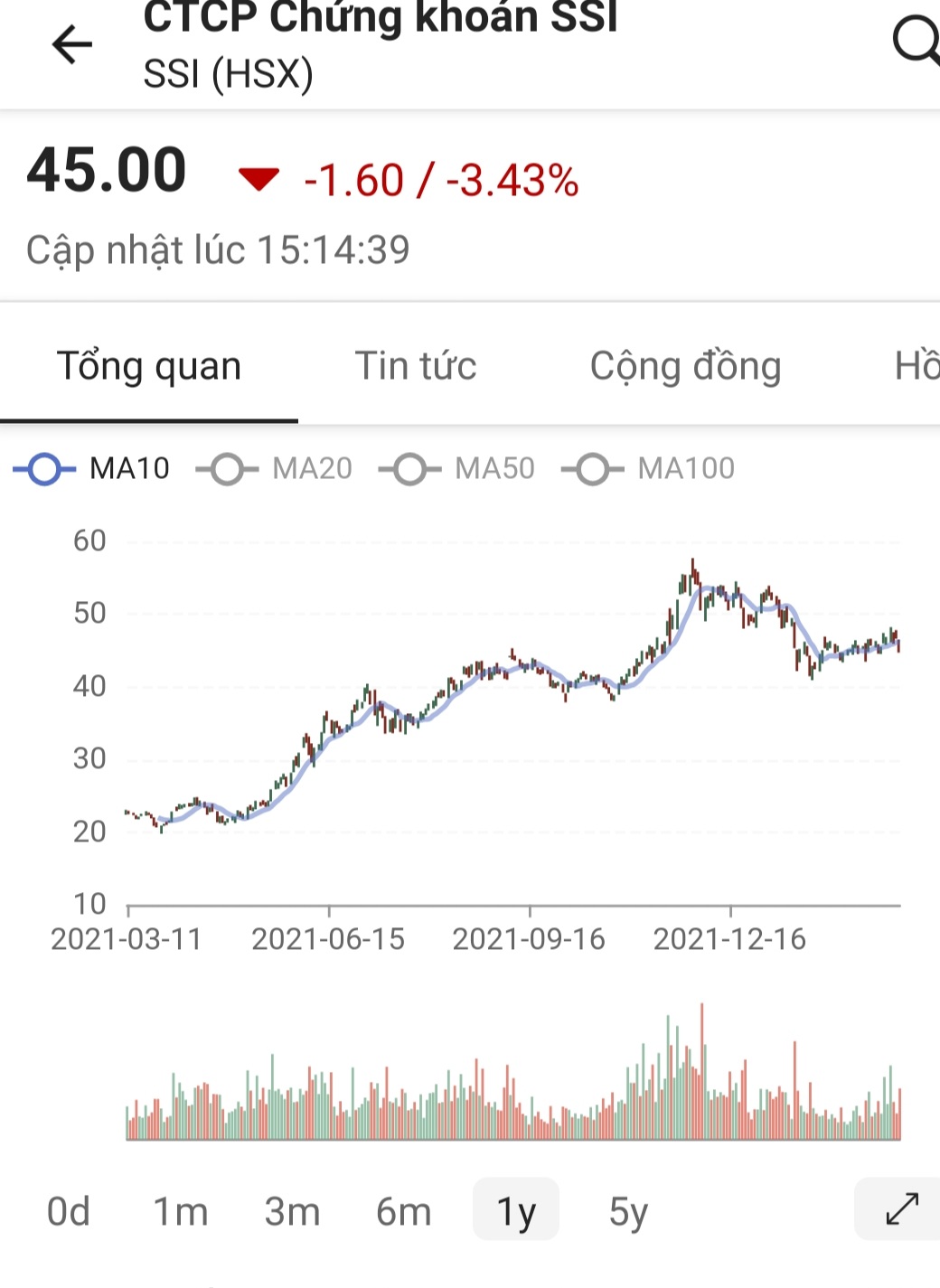Viewport: 940px width, 1288px height.
Task: Select the Tổng quan tab
Action: 149,366
